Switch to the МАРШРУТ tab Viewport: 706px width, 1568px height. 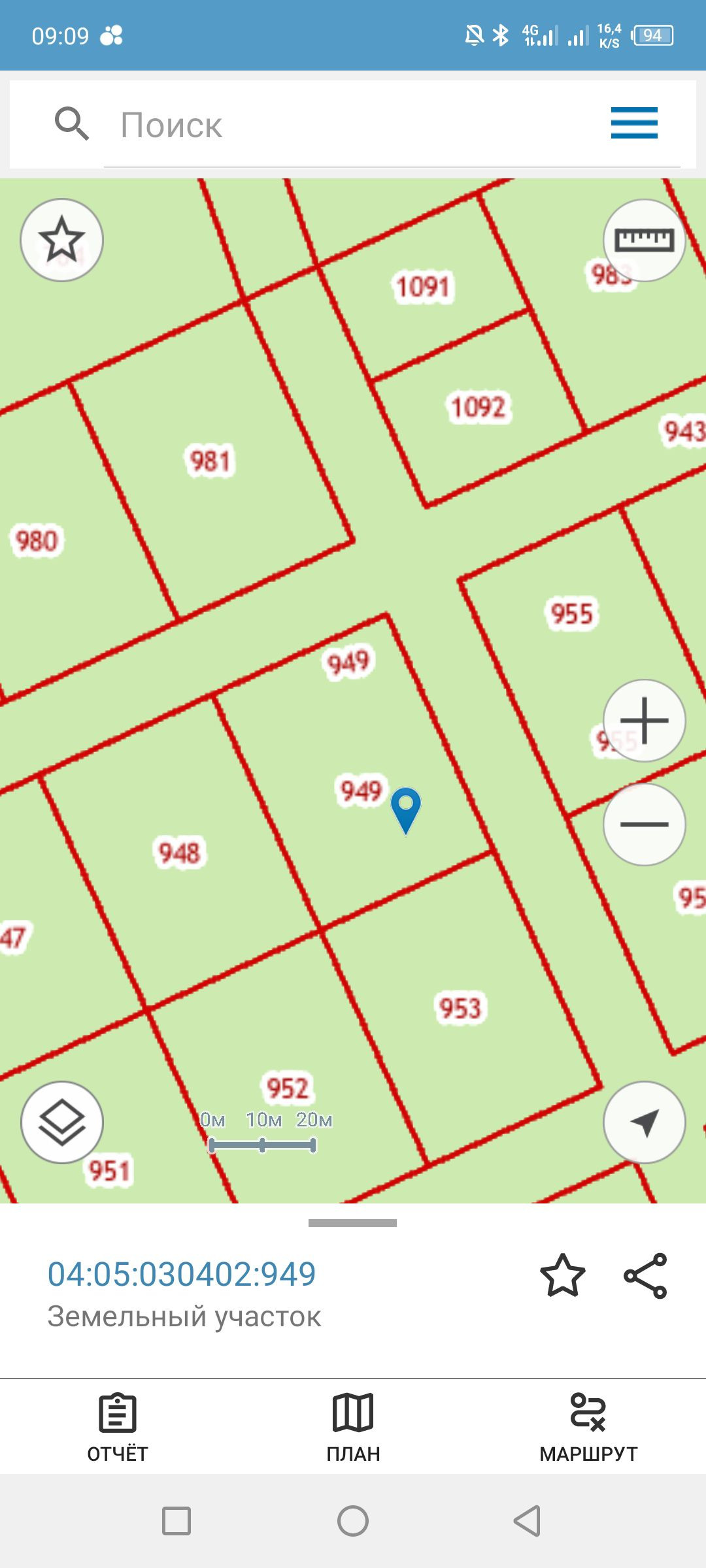(588, 1428)
